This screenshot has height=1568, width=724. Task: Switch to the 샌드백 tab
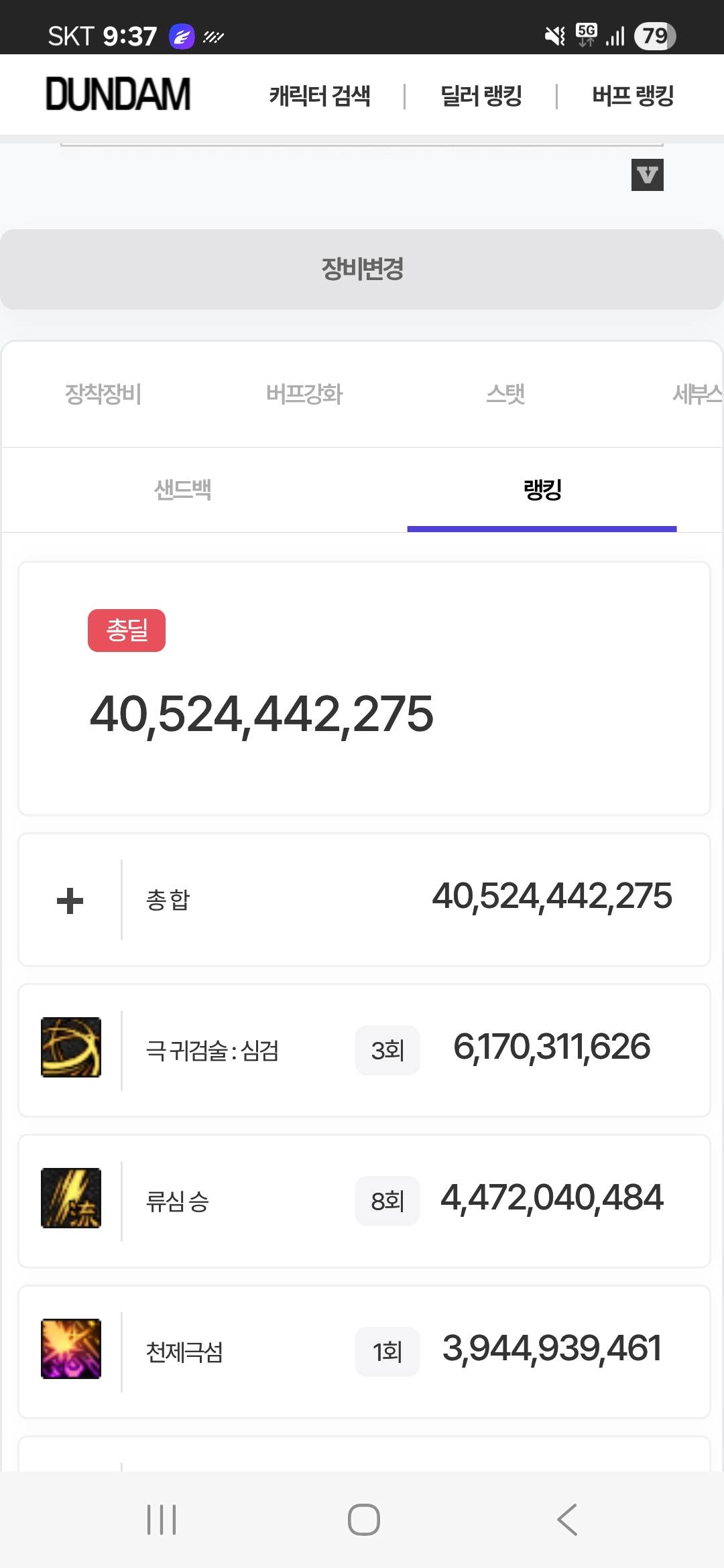pyautogui.click(x=182, y=490)
